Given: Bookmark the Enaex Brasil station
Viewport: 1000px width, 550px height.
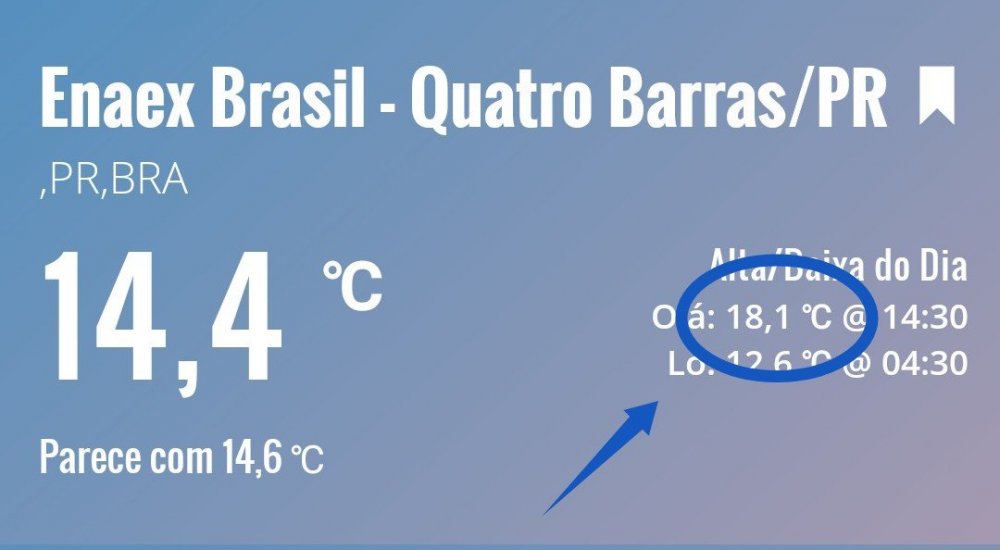Looking at the screenshot, I should point(937,99).
